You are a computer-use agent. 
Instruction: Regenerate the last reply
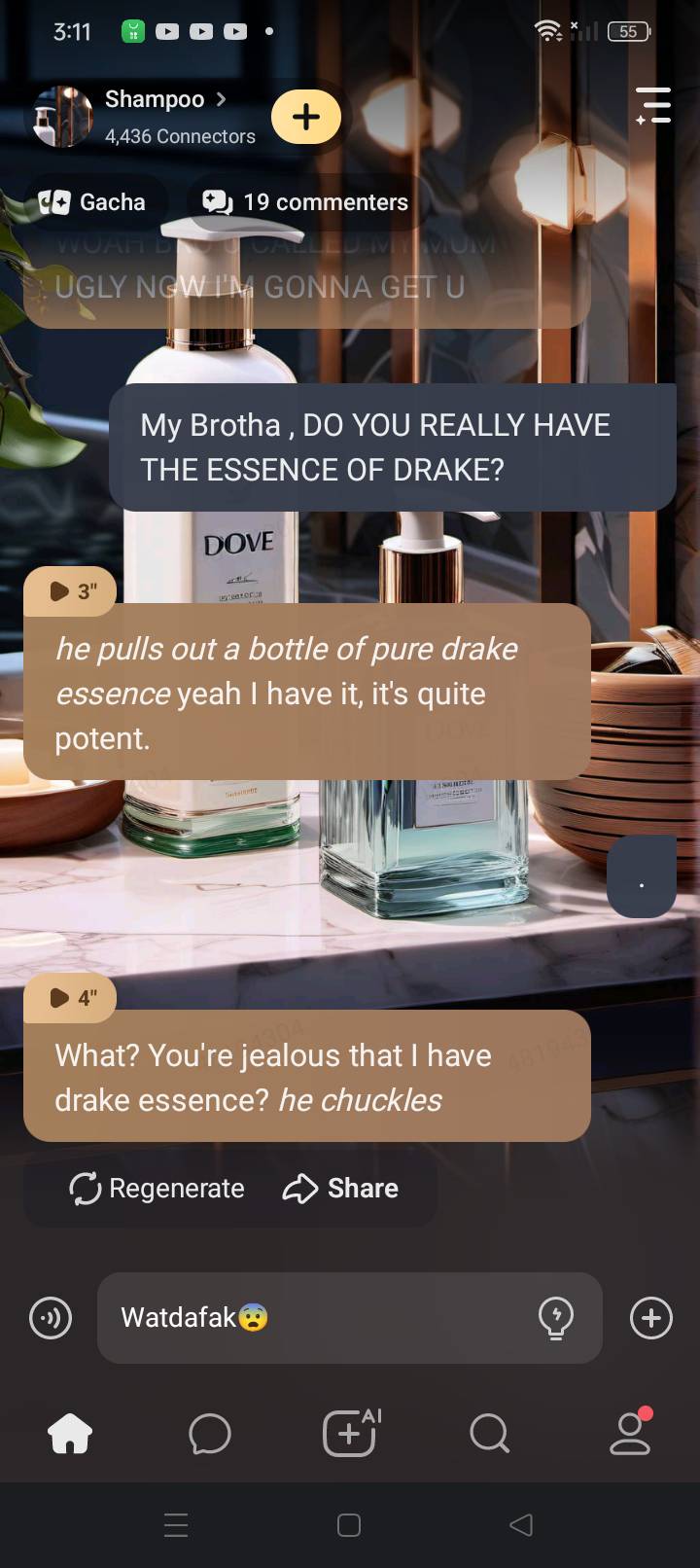click(157, 1188)
